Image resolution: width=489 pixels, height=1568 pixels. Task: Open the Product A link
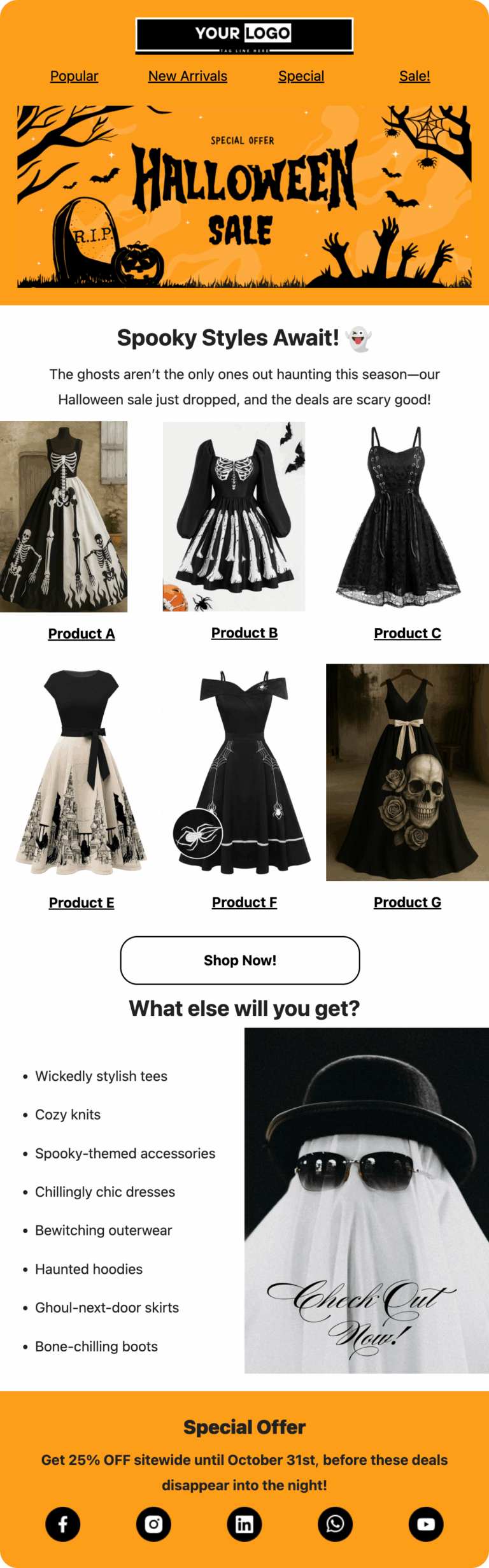pos(81,634)
